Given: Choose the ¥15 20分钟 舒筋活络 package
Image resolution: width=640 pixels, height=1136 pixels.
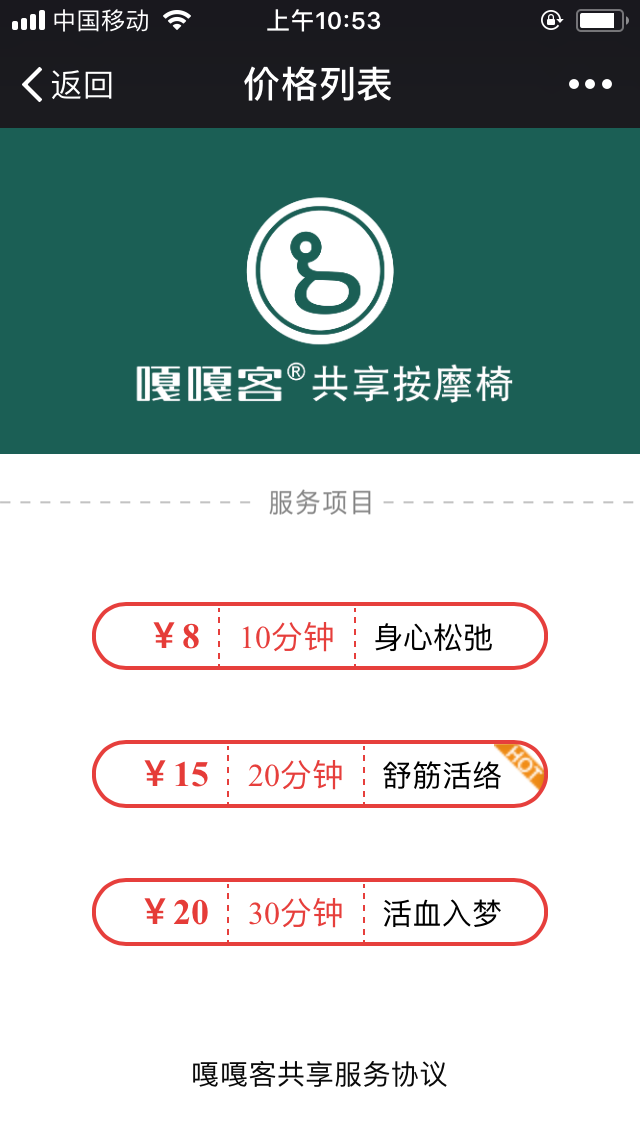Looking at the screenshot, I should click(x=320, y=774).
